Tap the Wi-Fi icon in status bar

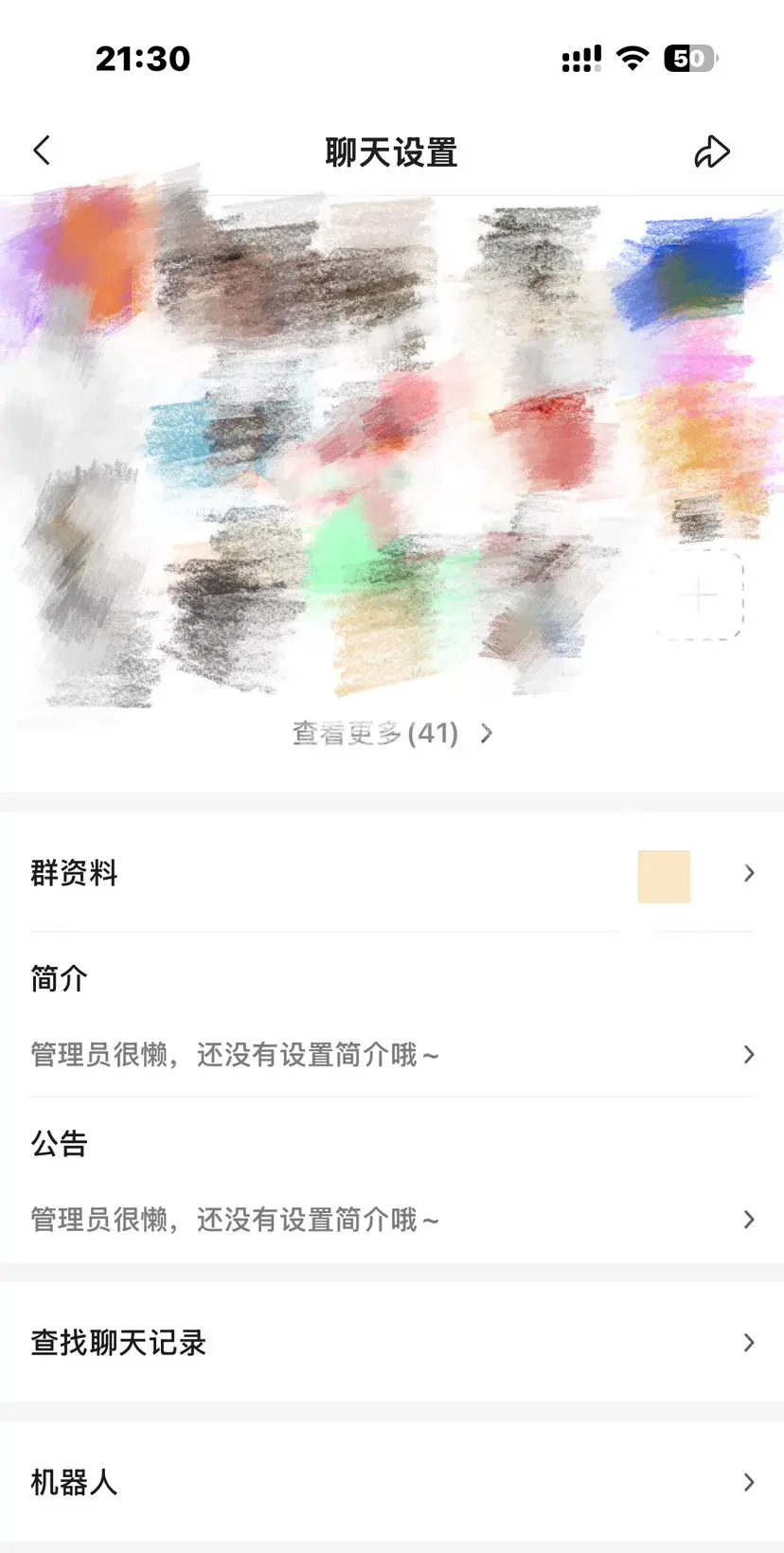click(630, 58)
